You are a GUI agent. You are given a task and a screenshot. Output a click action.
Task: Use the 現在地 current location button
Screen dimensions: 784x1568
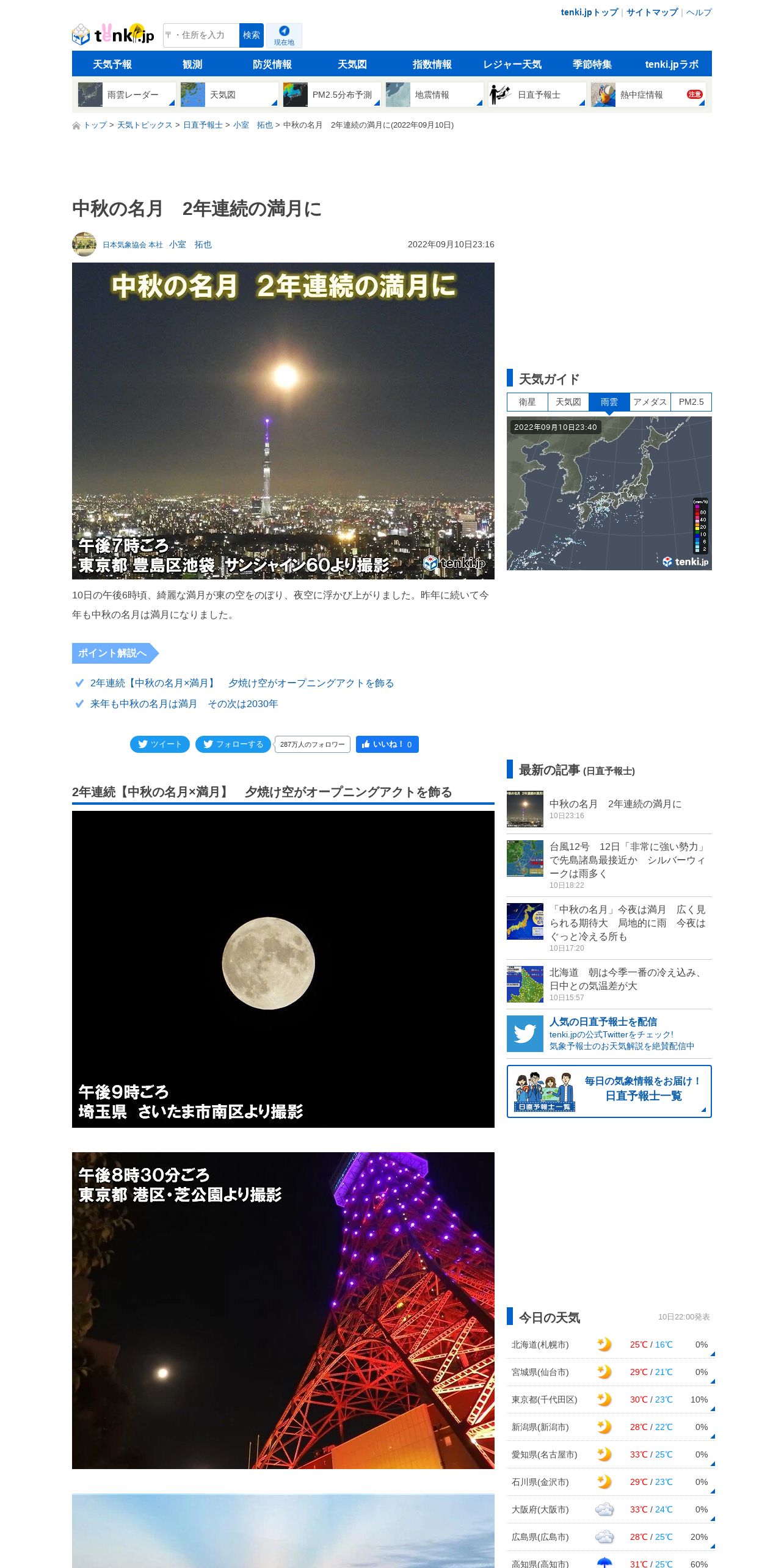click(284, 35)
